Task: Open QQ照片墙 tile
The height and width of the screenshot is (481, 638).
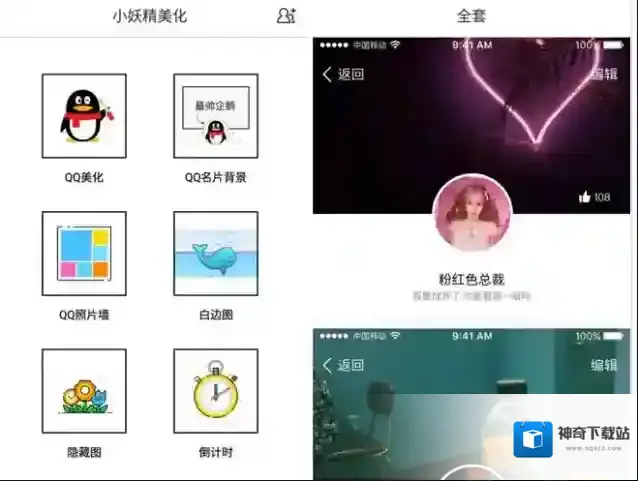Action: click(x=84, y=253)
